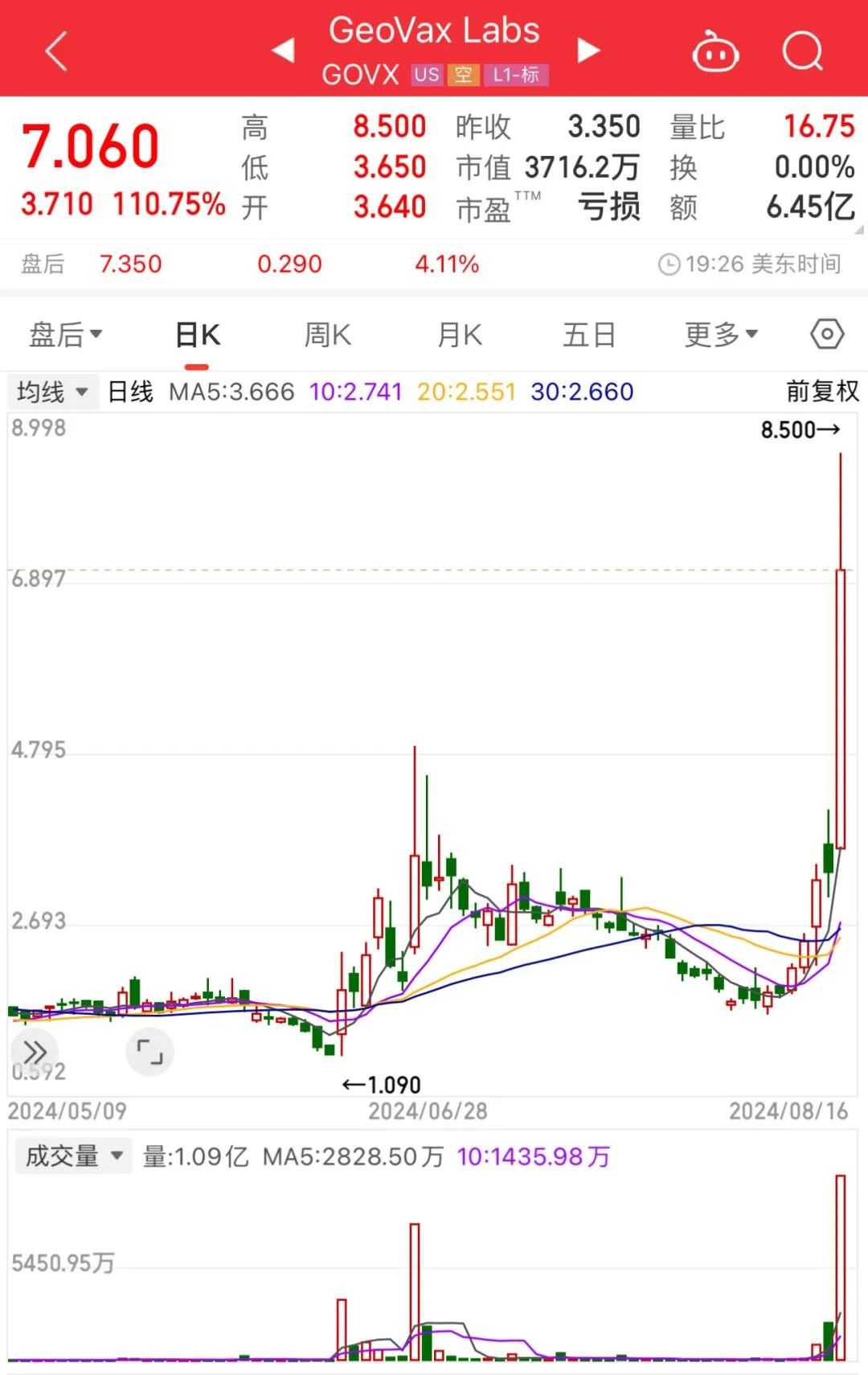
Task: Switch to next stock with right arrow
Action: 589,50
